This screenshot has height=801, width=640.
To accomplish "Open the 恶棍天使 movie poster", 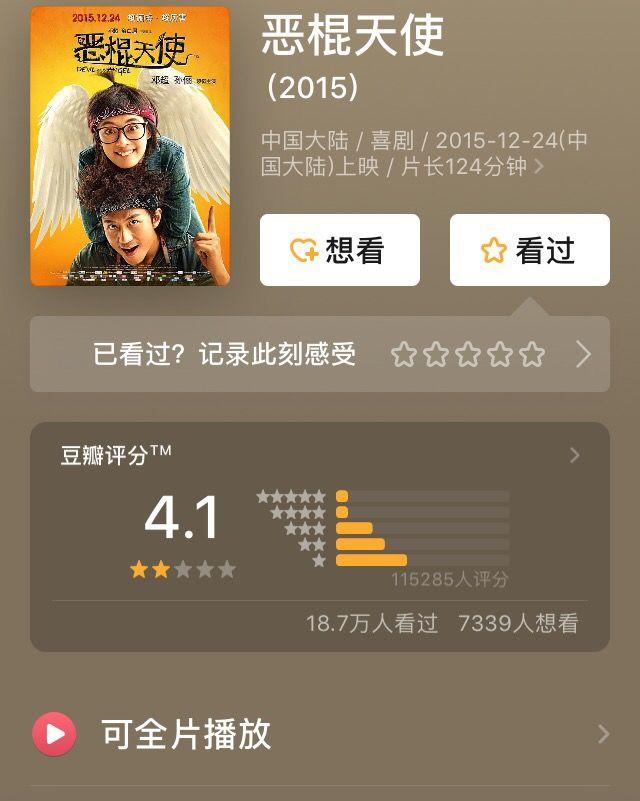I will [130, 146].
